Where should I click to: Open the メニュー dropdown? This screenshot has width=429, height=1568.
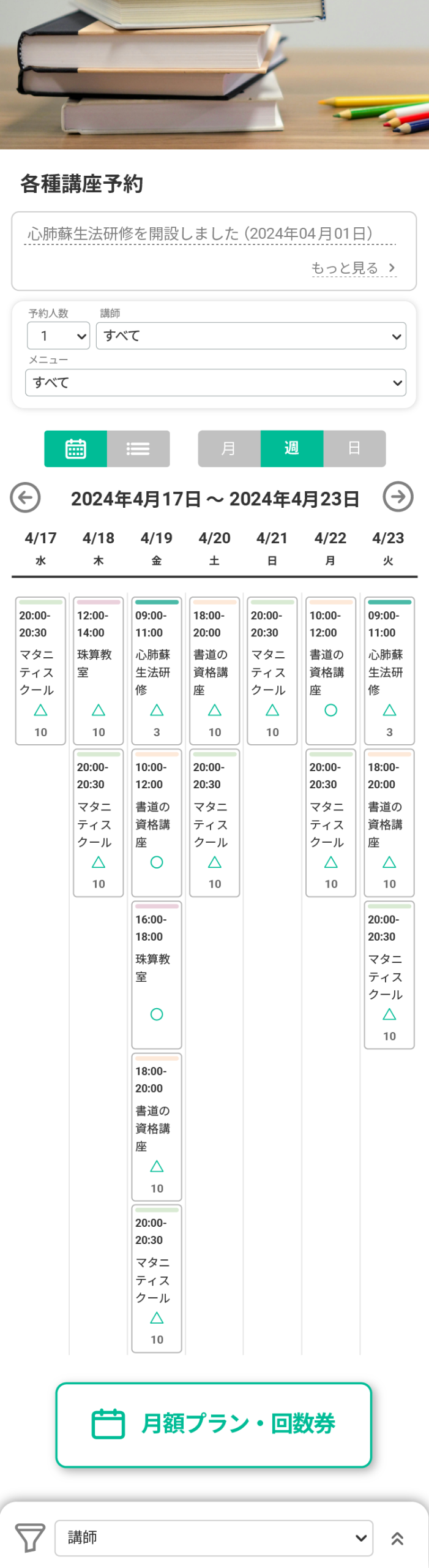215,383
